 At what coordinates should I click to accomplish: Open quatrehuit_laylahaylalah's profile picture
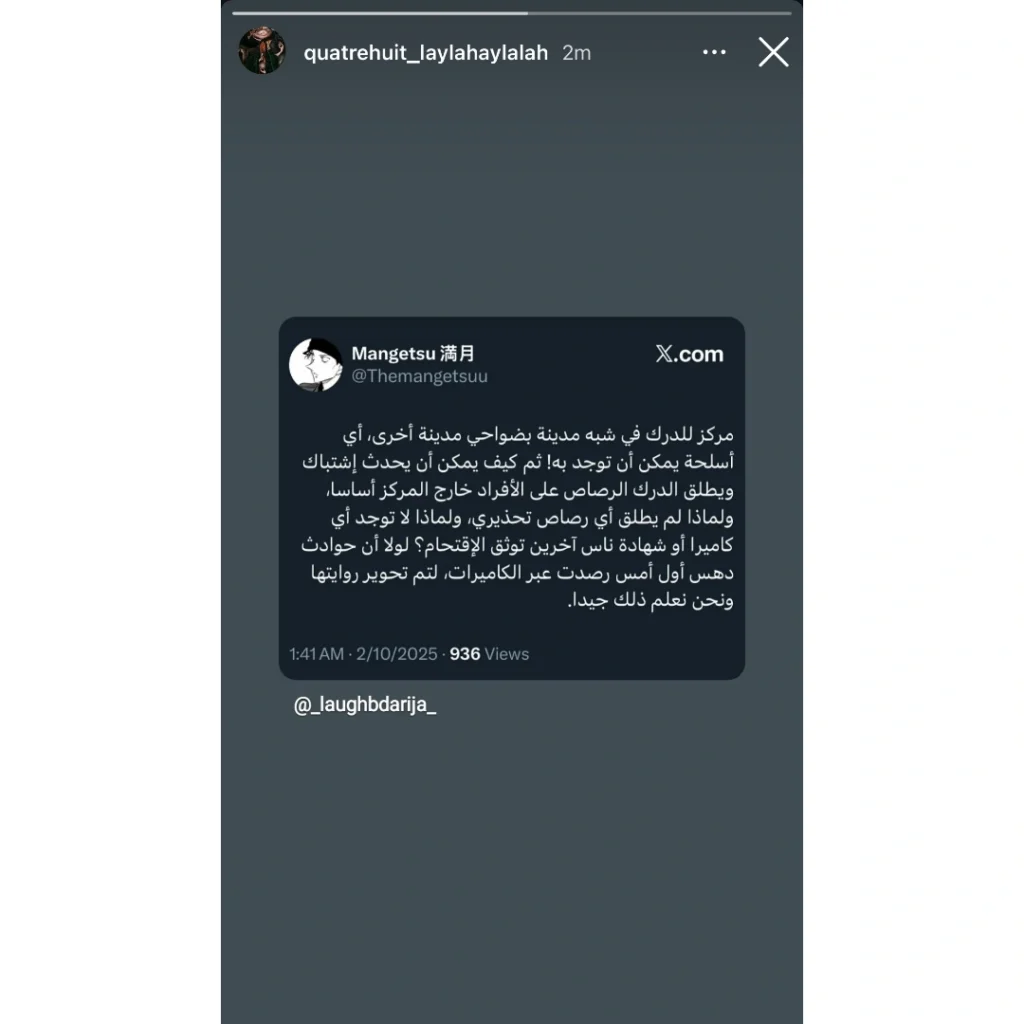(x=262, y=51)
